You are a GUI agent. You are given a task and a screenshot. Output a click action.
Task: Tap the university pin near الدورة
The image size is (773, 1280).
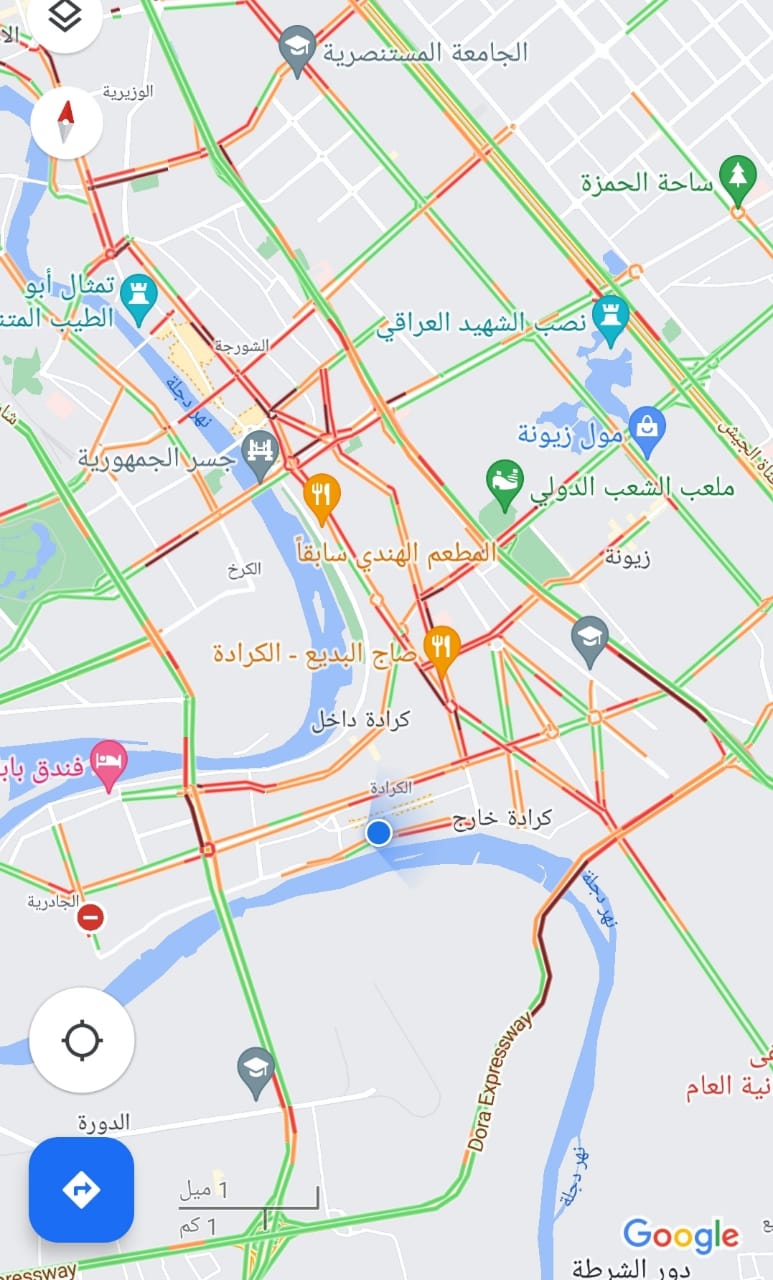(256, 1071)
